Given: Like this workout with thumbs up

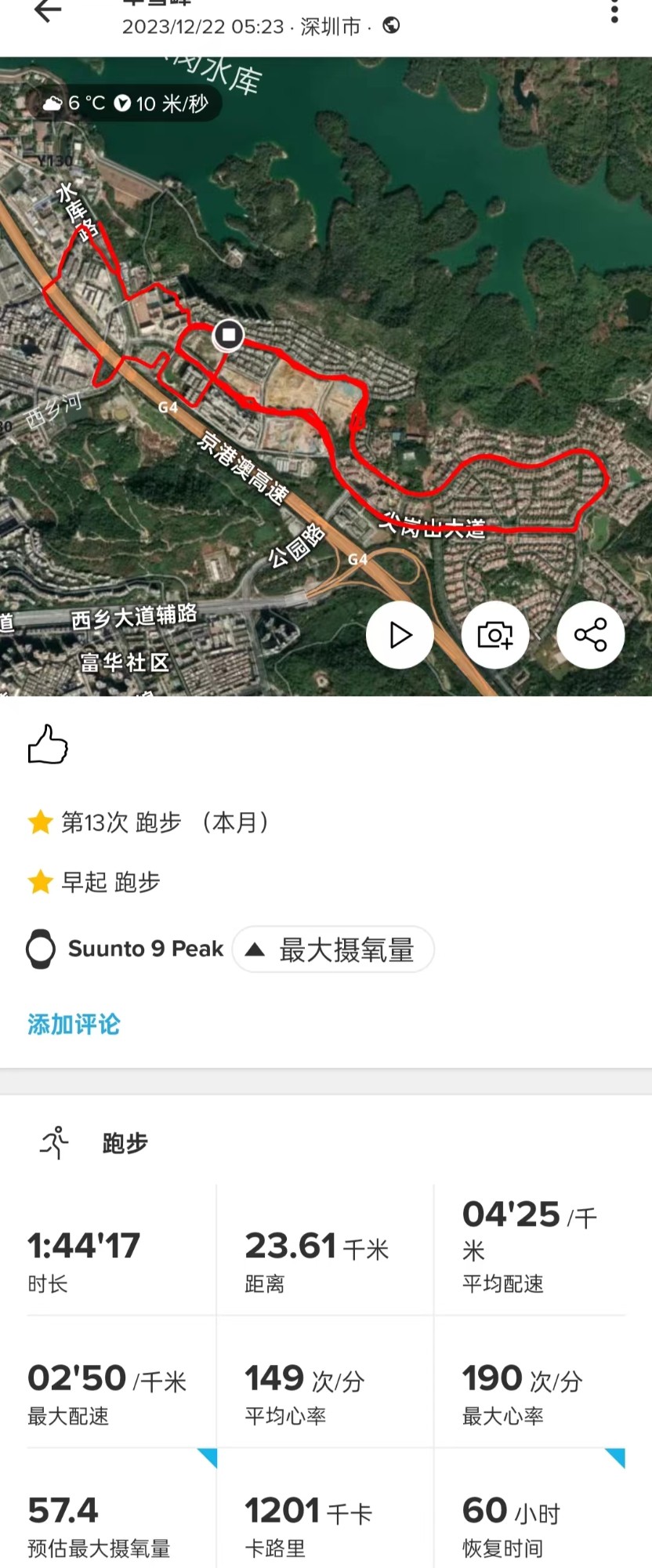Looking at the screenshot, I should 48,744.
